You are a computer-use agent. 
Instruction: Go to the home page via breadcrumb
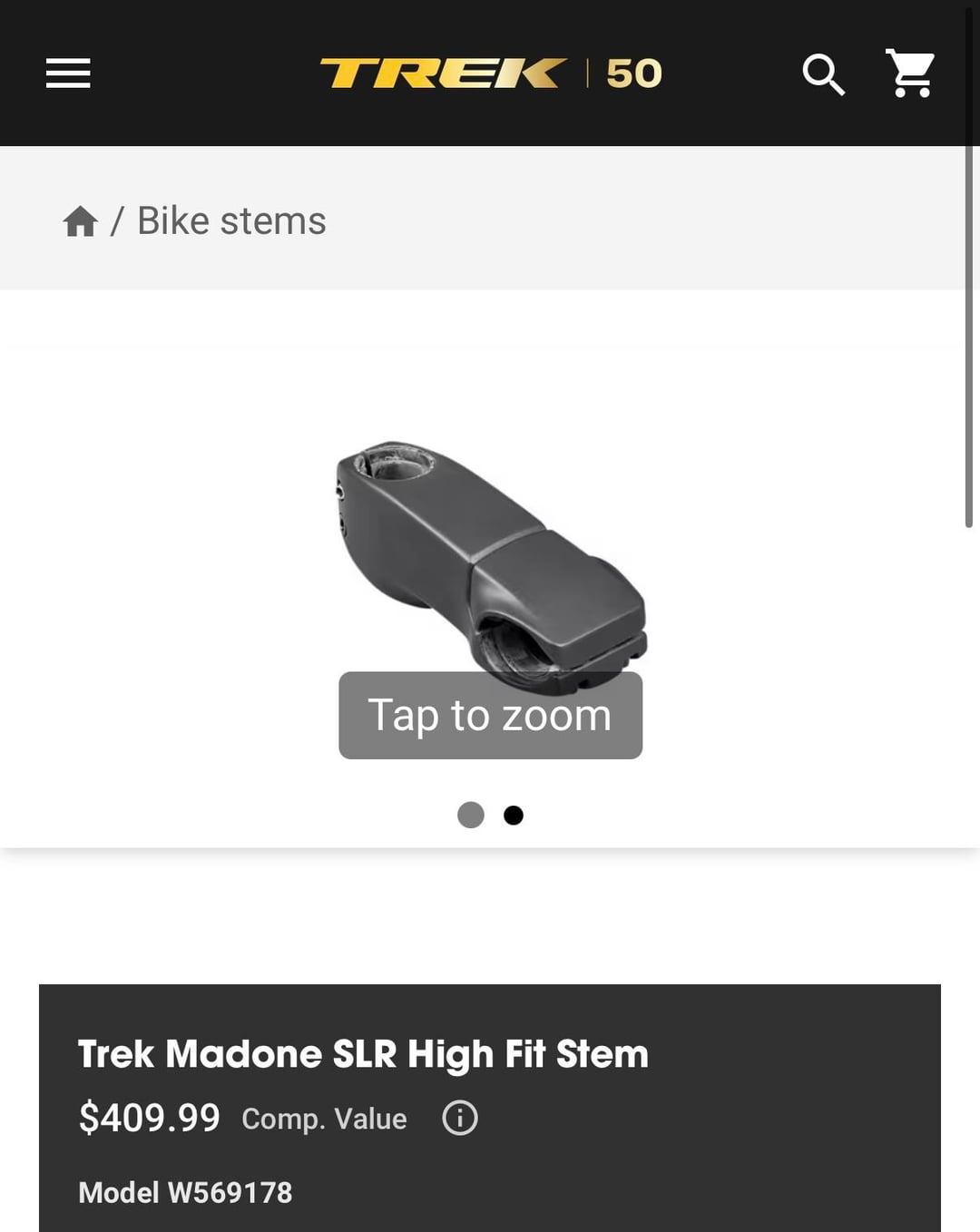[x=80, y=220]
